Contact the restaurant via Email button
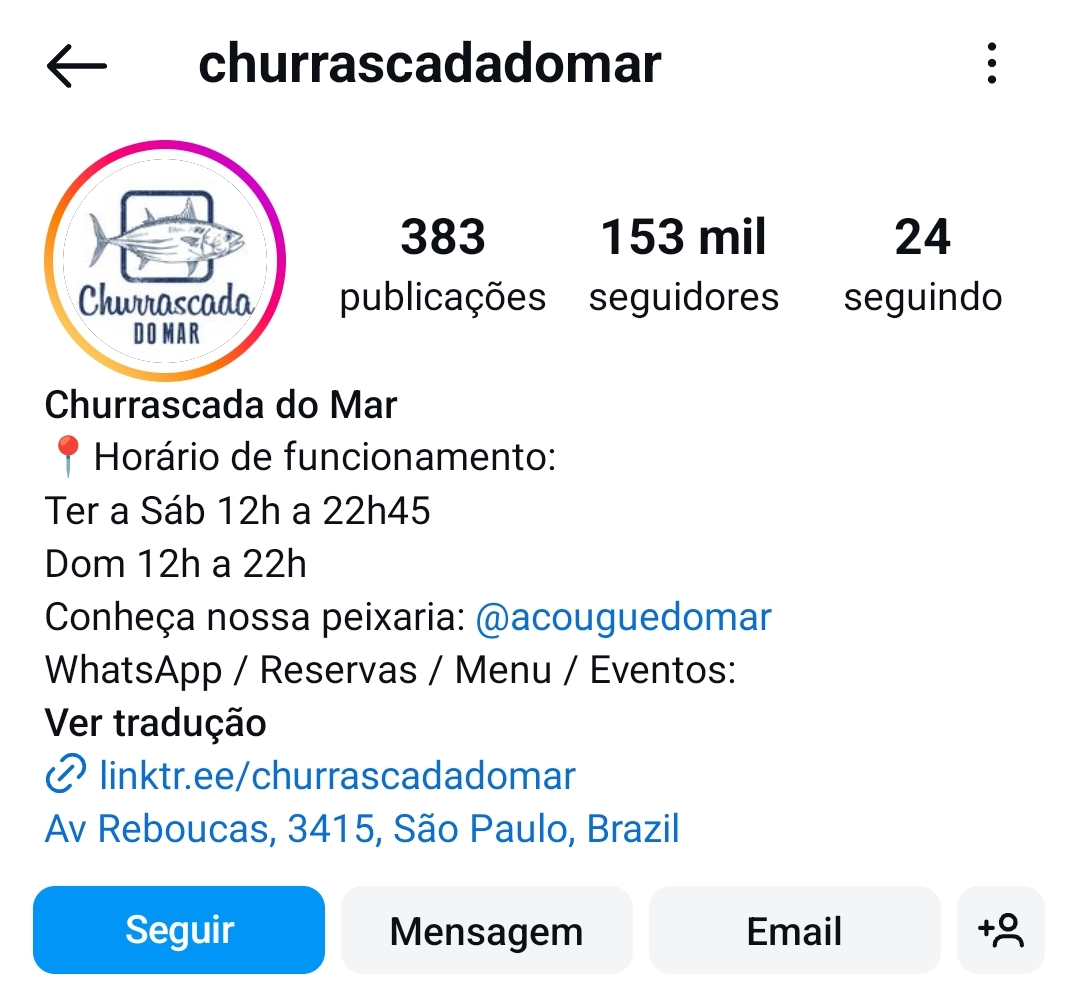This screenshot has height=998, width=1080. (x=794, y=931)
